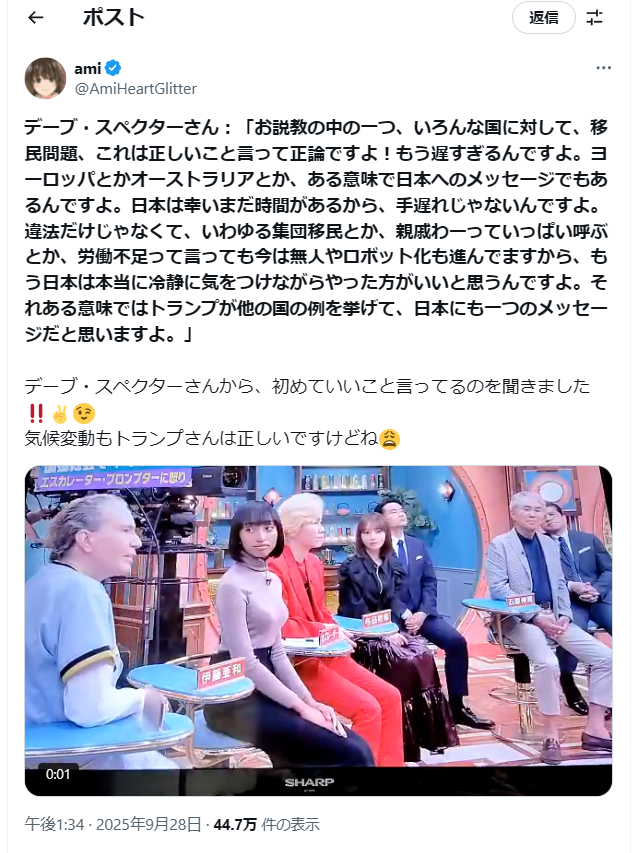The height and width of the screenshot is (853, 643).
Task: Open the @AmiHeartGlitter profile handle
Action: coord(135,88)
